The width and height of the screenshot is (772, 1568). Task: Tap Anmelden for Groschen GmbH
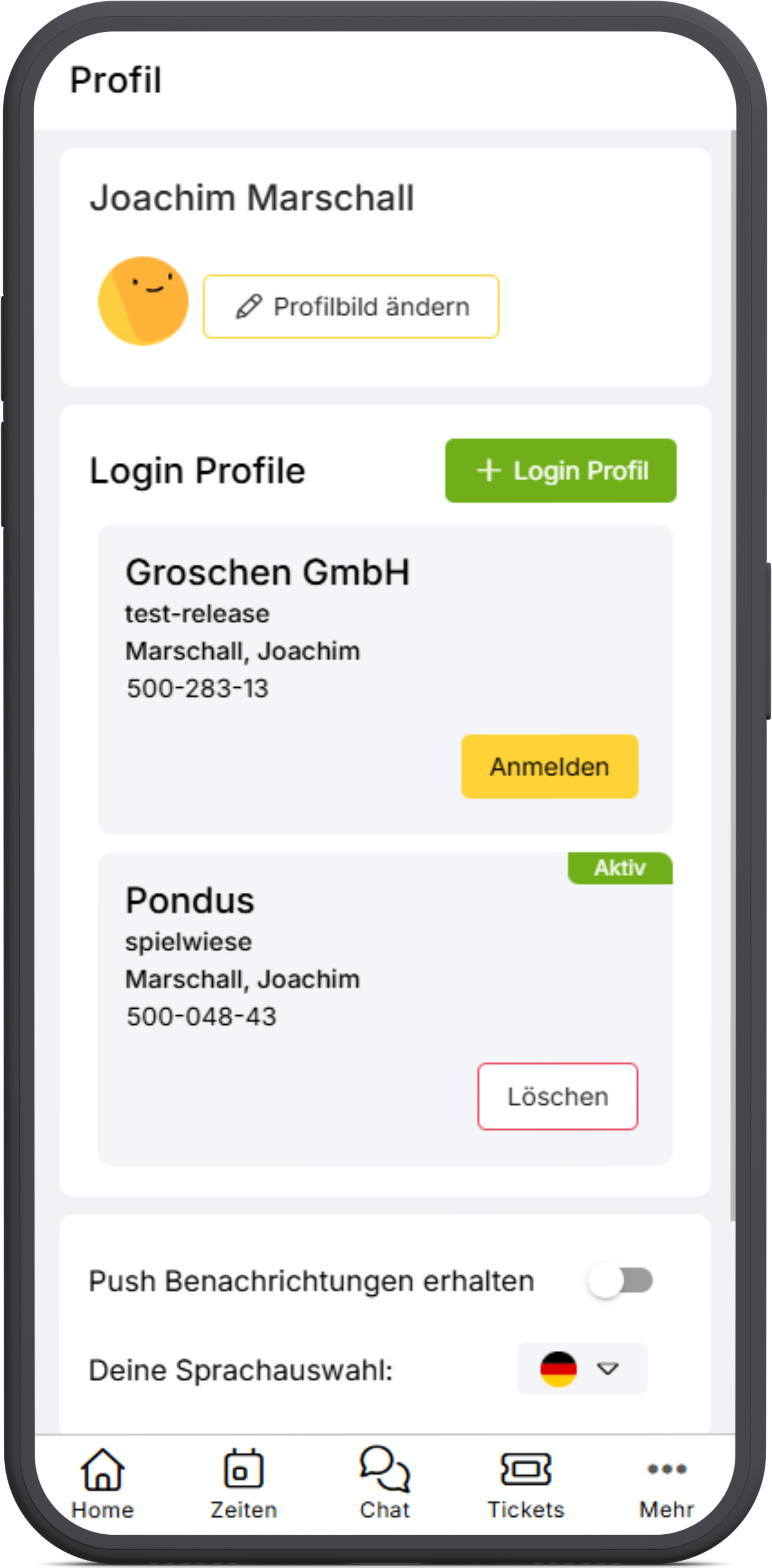tap(549, 766)
